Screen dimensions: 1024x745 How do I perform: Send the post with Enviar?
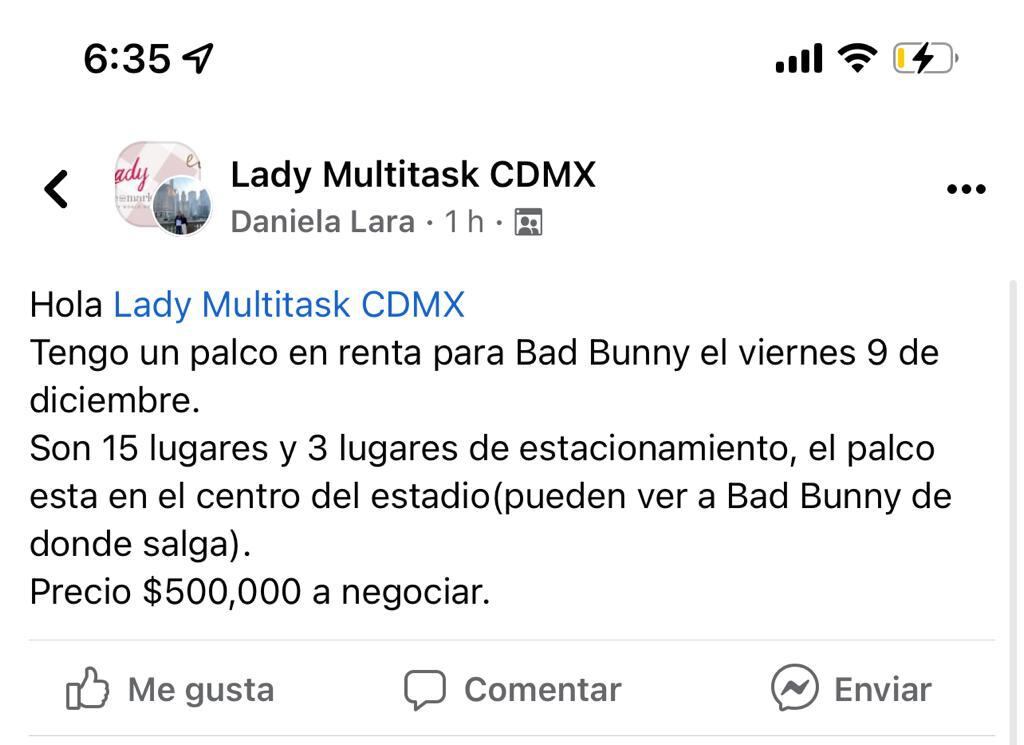pos(851,689)
